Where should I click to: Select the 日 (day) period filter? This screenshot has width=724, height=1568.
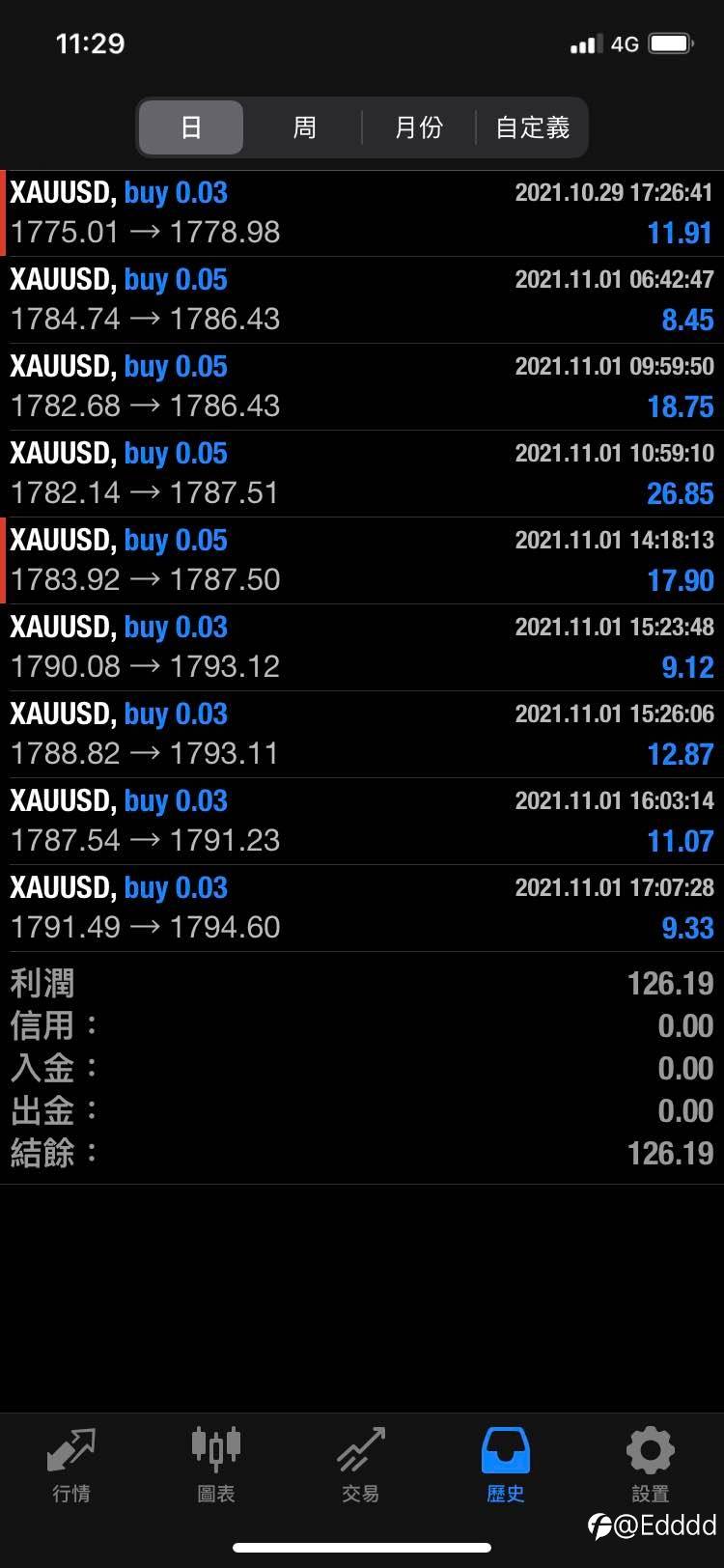pos(191,127)
